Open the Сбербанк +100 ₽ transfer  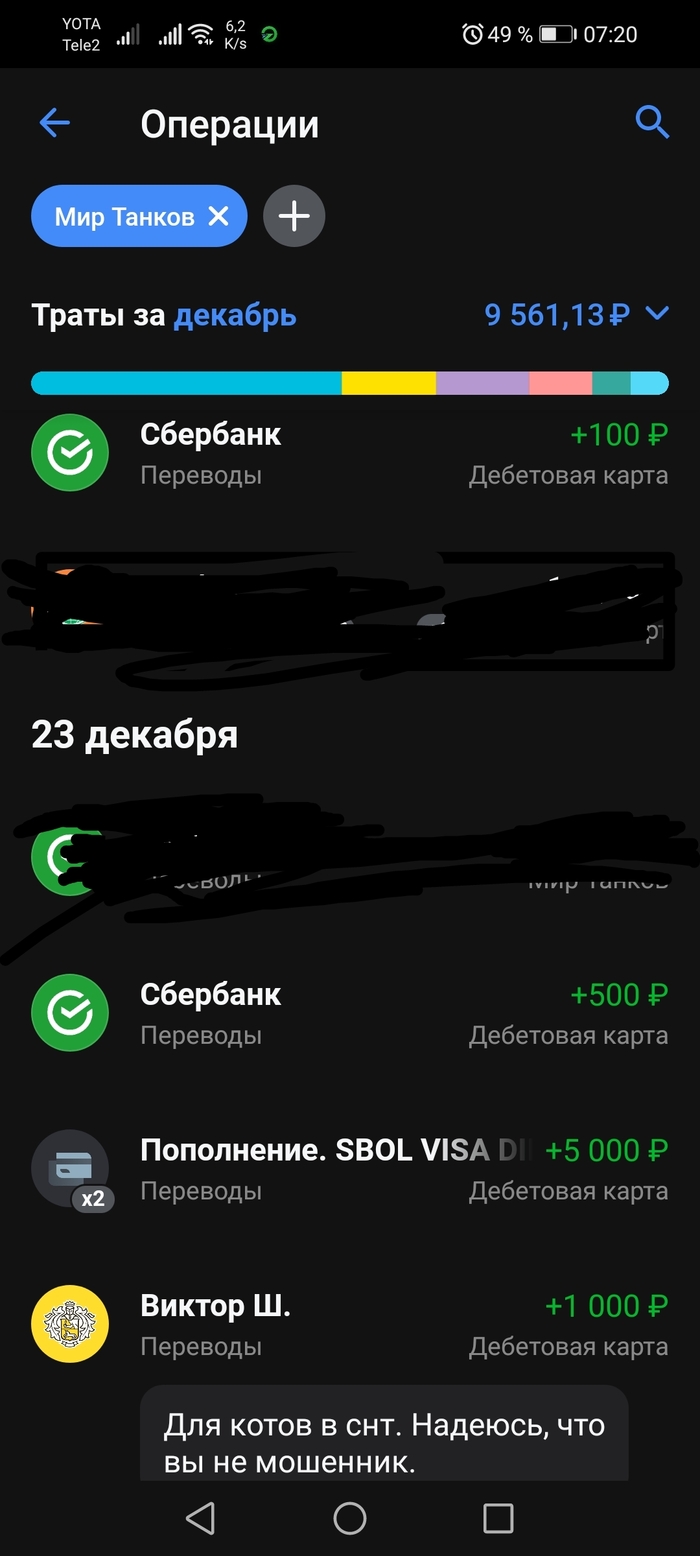click(350, 453)
